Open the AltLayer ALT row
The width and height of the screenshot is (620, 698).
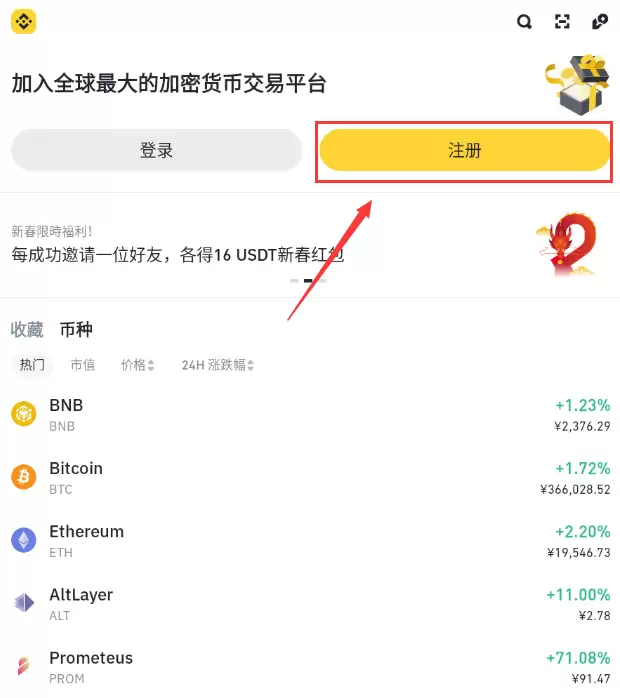[x=310, y=603]
